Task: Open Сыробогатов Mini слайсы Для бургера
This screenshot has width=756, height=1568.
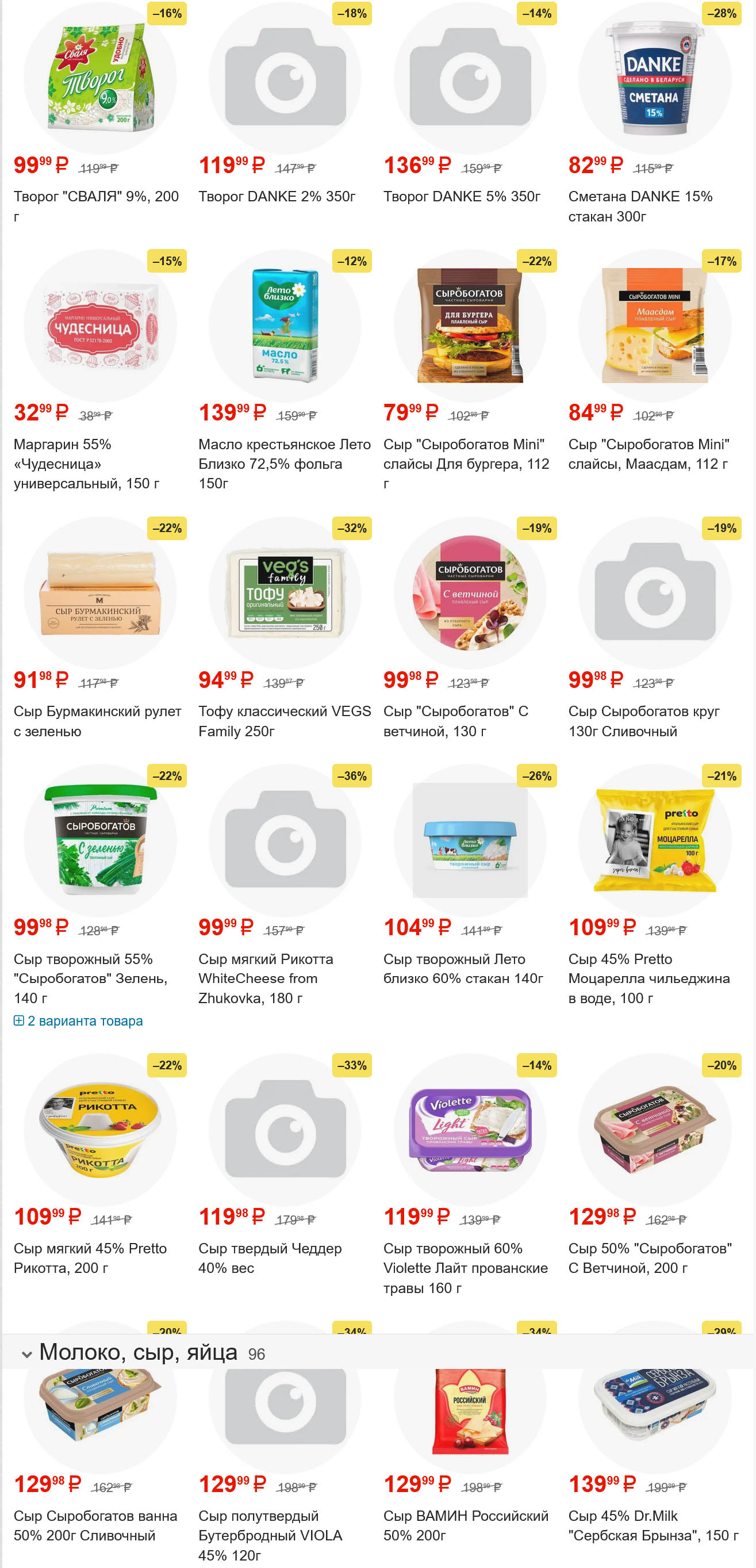Action: click(x=465, y=463)
